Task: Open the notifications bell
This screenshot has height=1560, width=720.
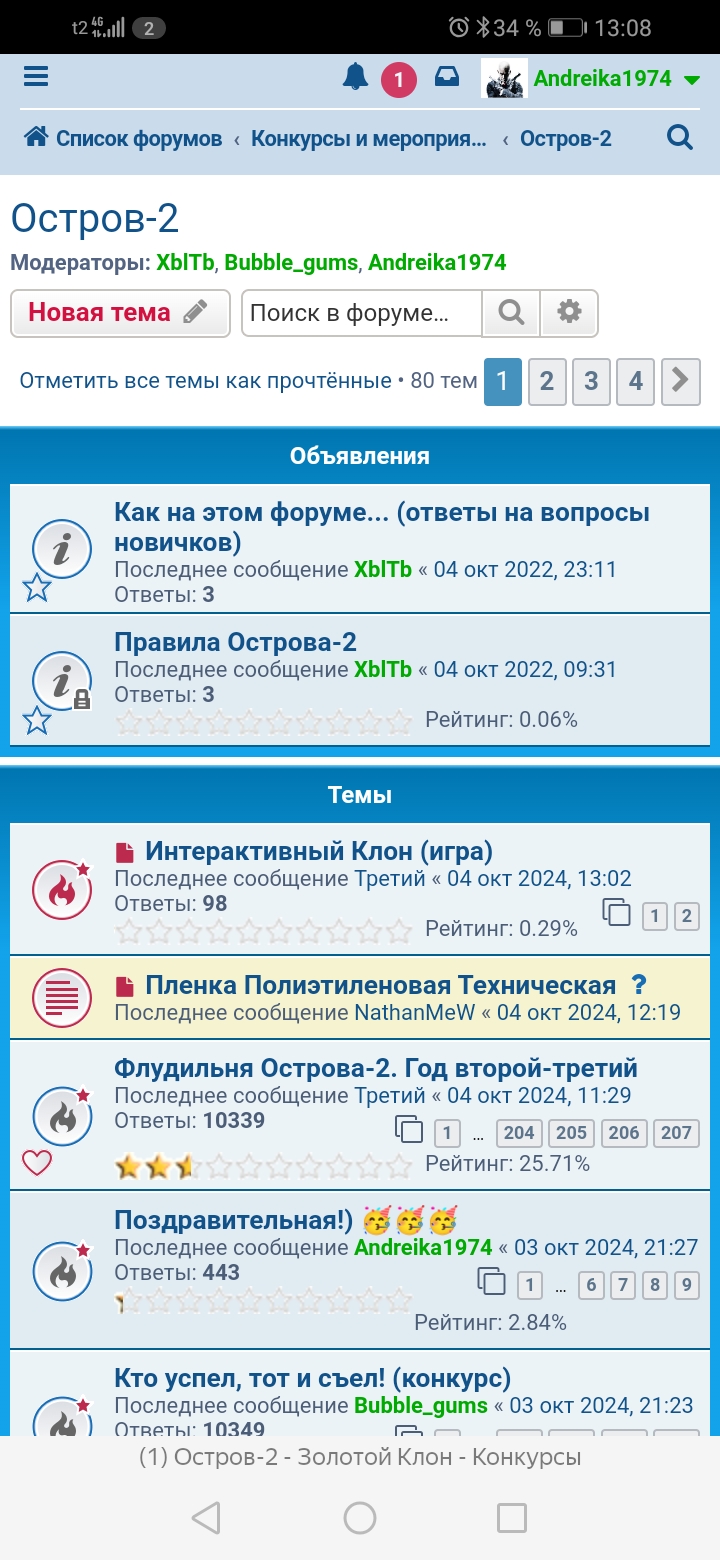Action: click(x=355, y=78)
